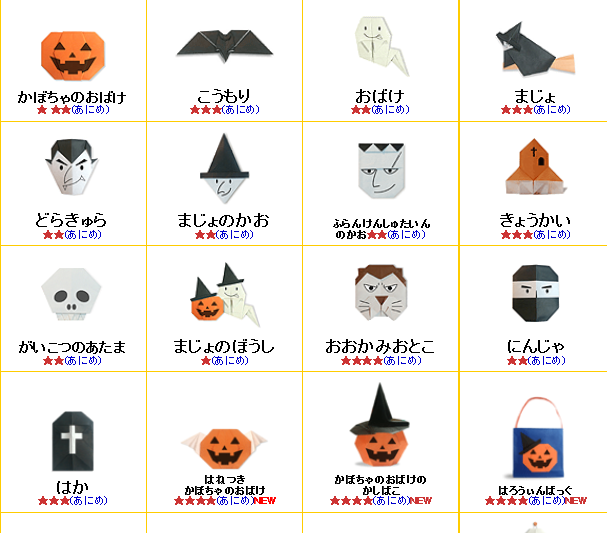Viewport: 607px width, 533px height.
Task: Open the がいこつのあたま skull tile
Action: click(70, 293)
